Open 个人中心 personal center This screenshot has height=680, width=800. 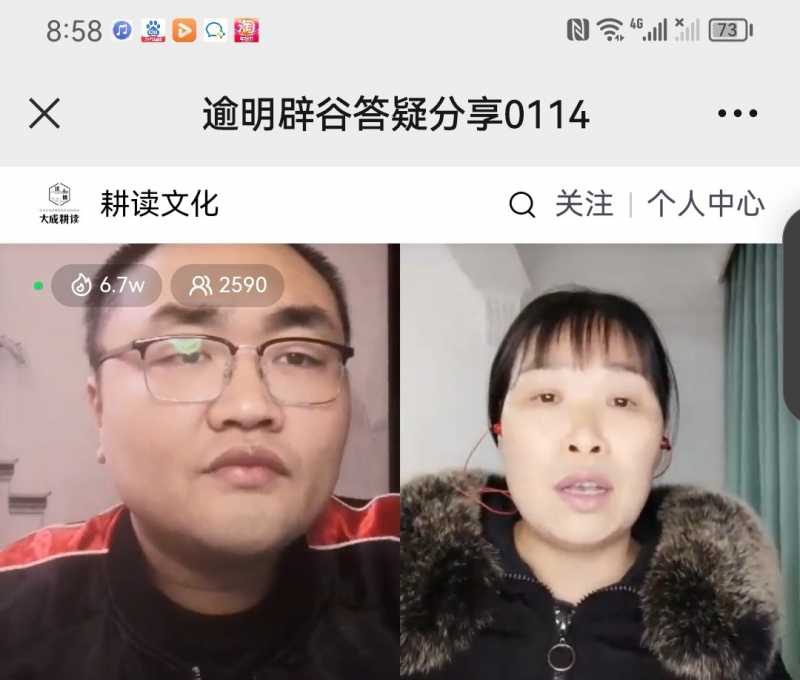(x=706, y=204)
